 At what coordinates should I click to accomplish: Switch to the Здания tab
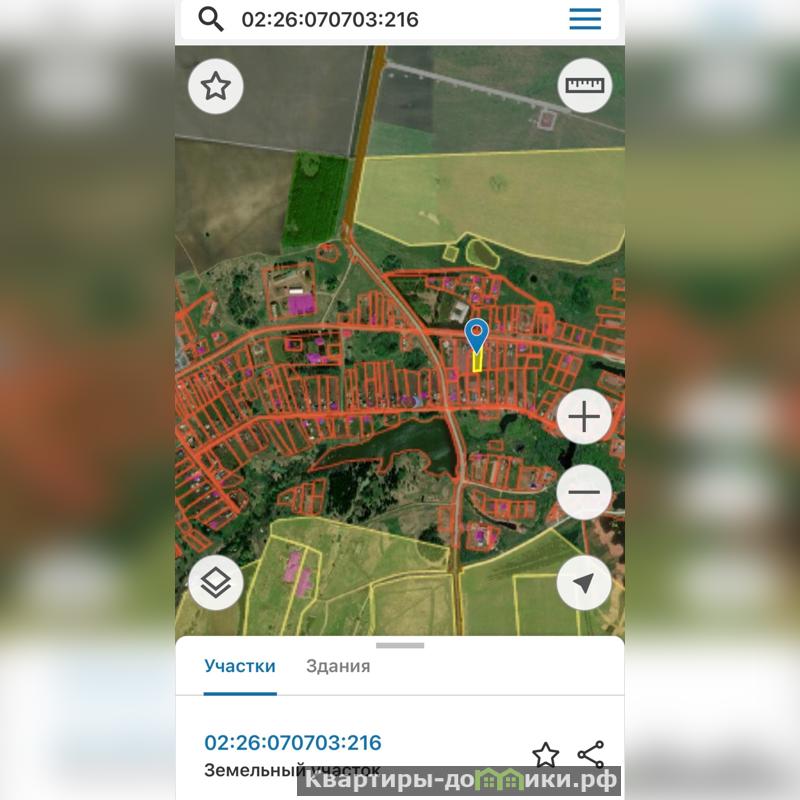click(338, 666)
